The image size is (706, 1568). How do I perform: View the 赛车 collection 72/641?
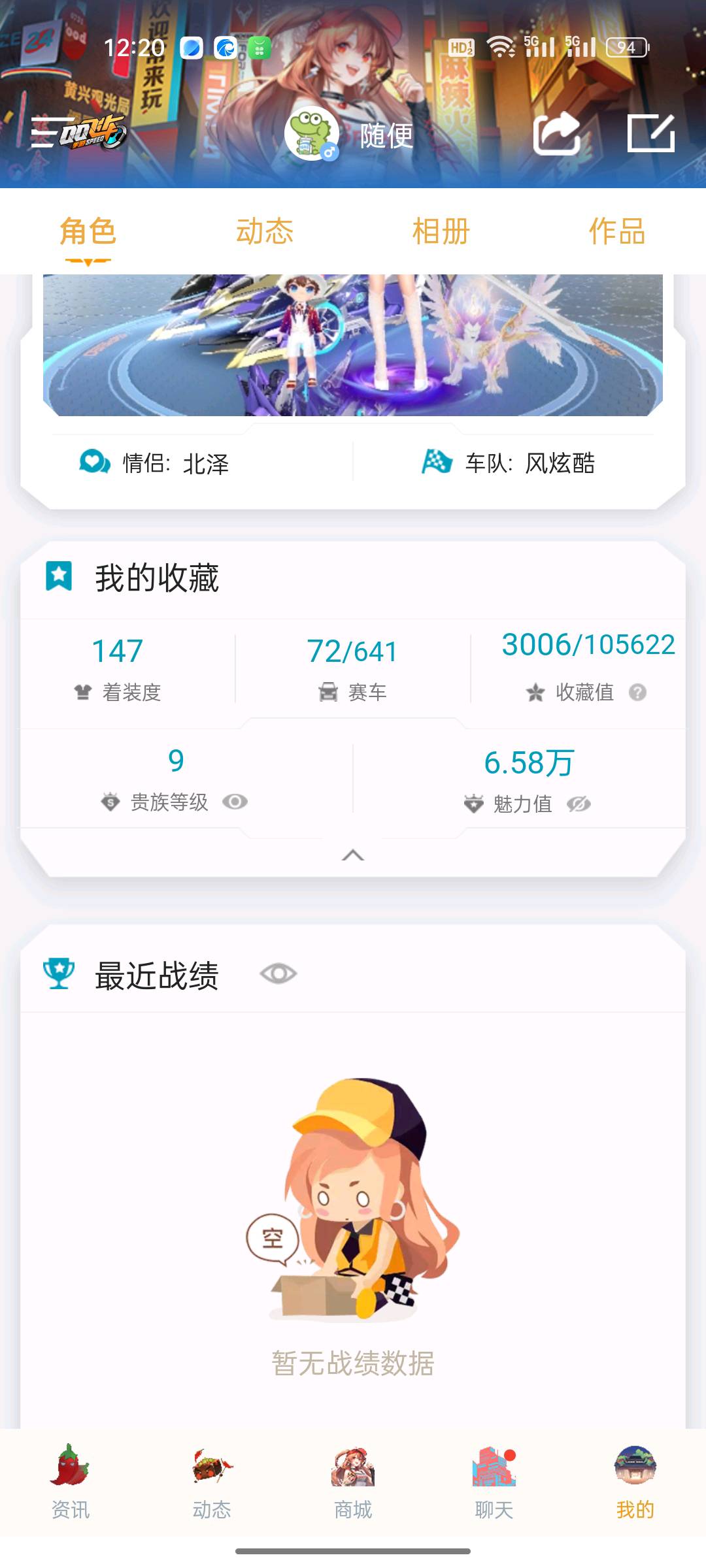click(x=353, y=668)
